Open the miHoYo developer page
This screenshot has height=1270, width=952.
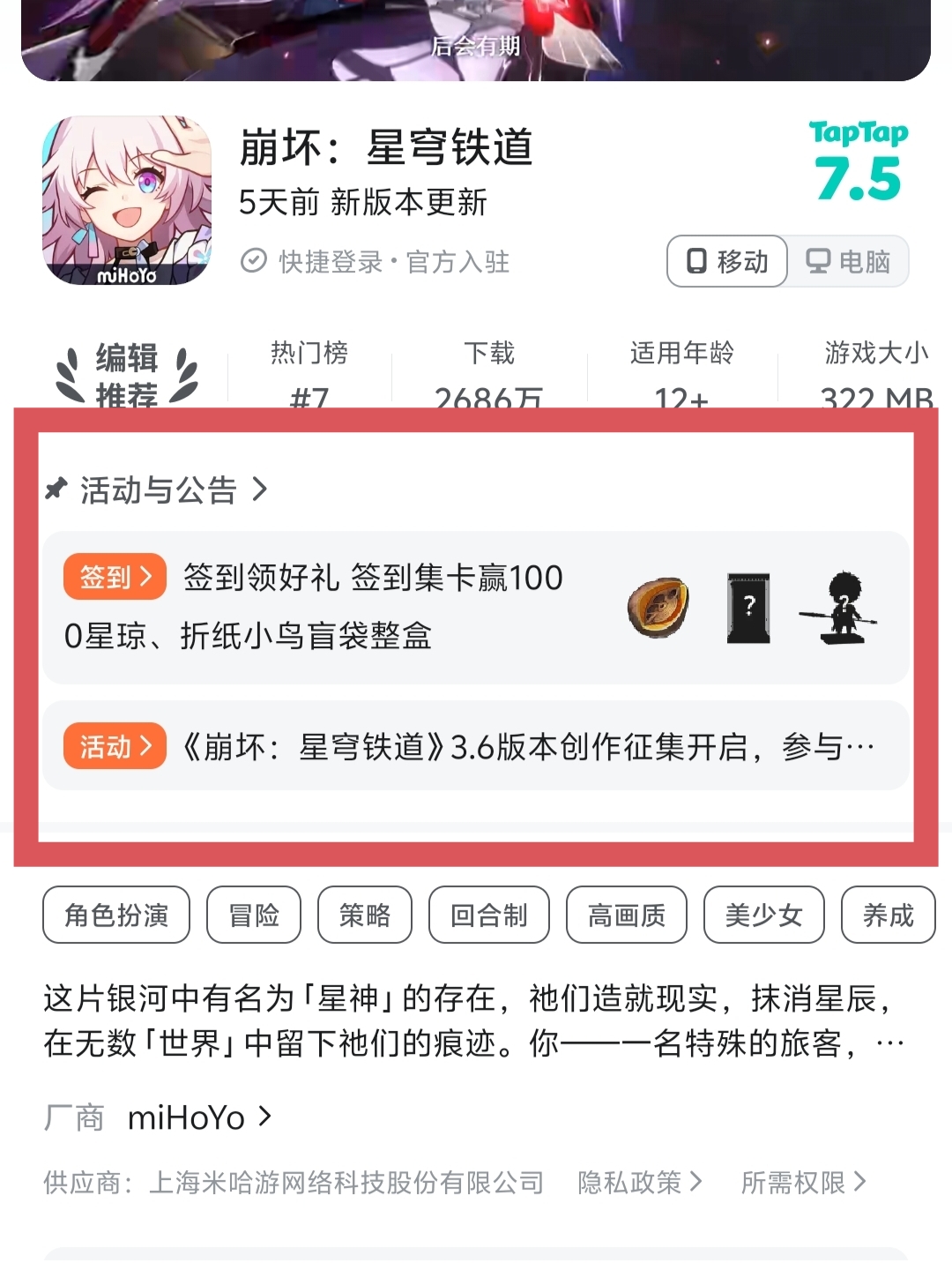tap(198, 1118)
